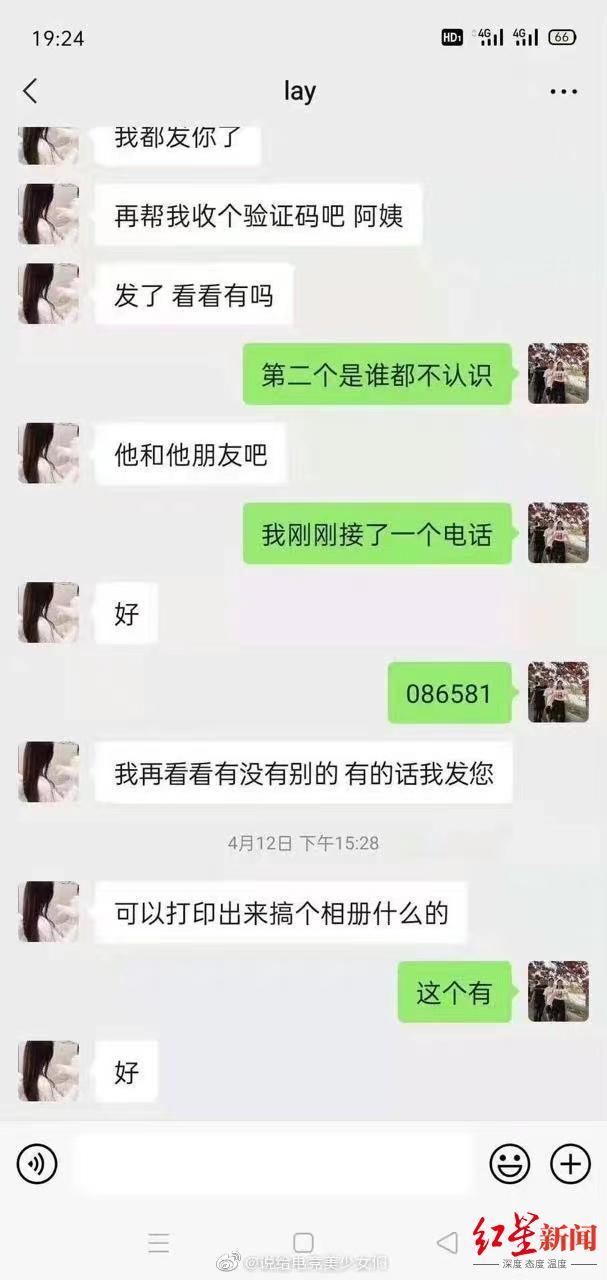
Task: Tap the system home button
Action: click(x=303, y=1243)
